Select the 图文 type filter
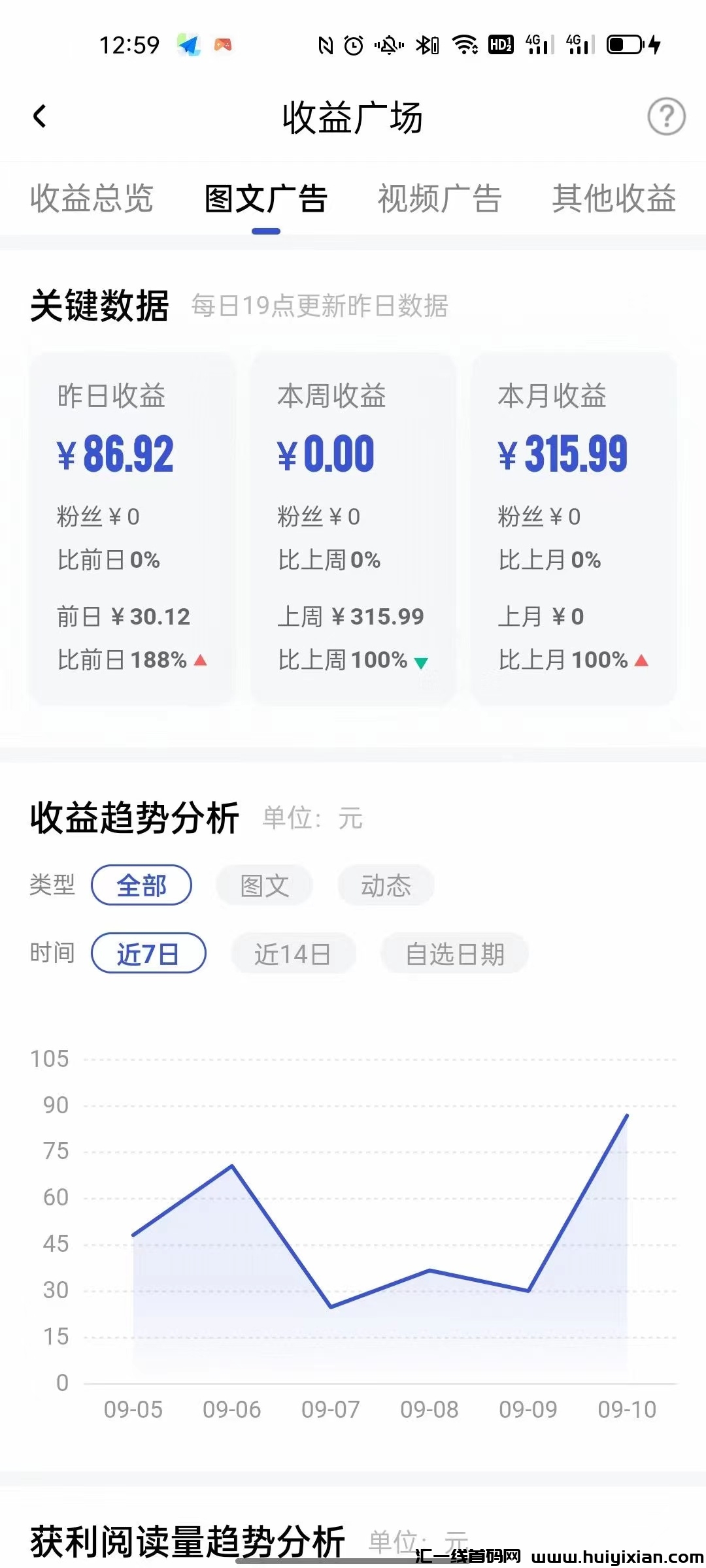 pyautogui.click(x=264, y=885)
